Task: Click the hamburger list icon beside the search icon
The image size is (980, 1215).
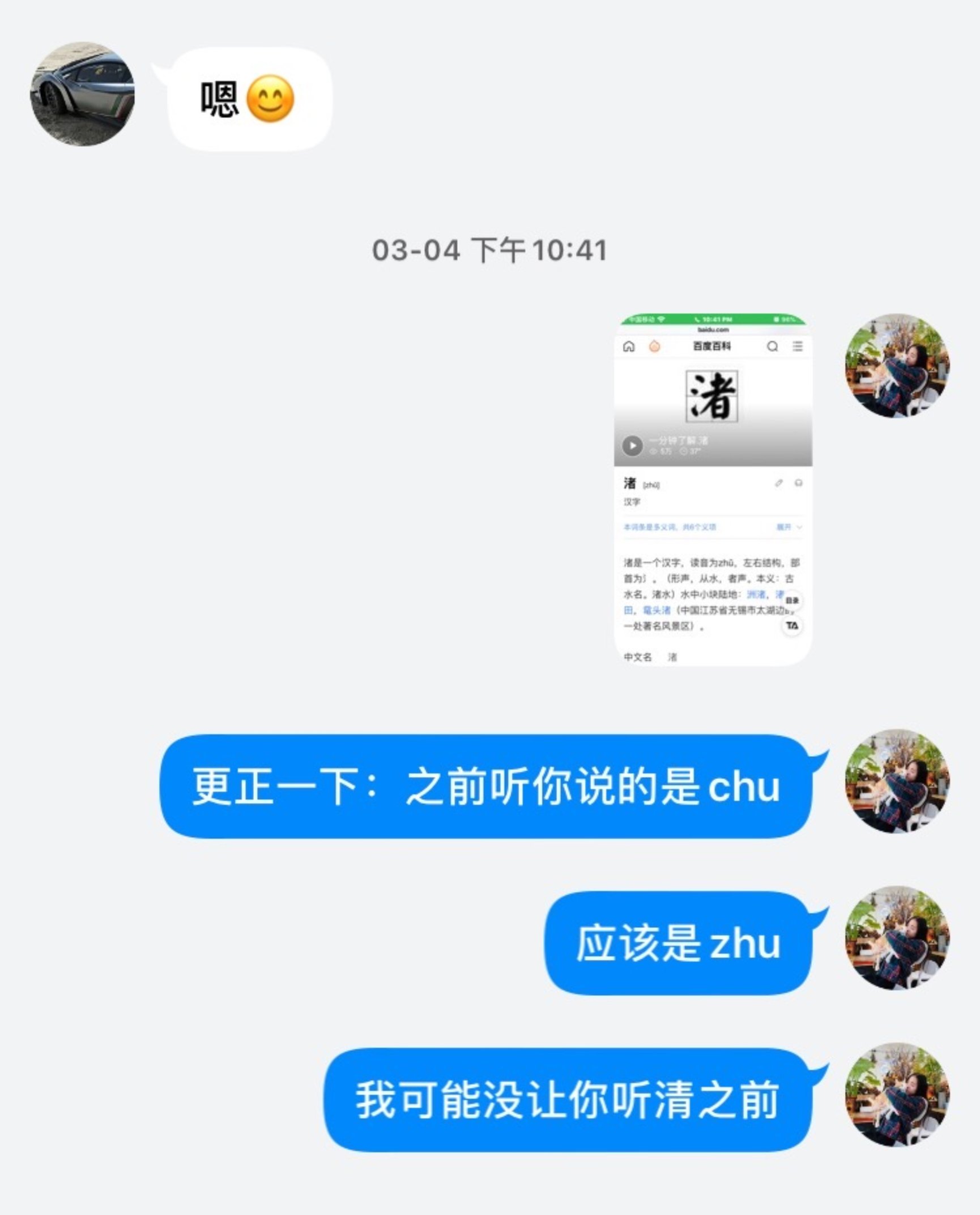Action: pos(799,347)
